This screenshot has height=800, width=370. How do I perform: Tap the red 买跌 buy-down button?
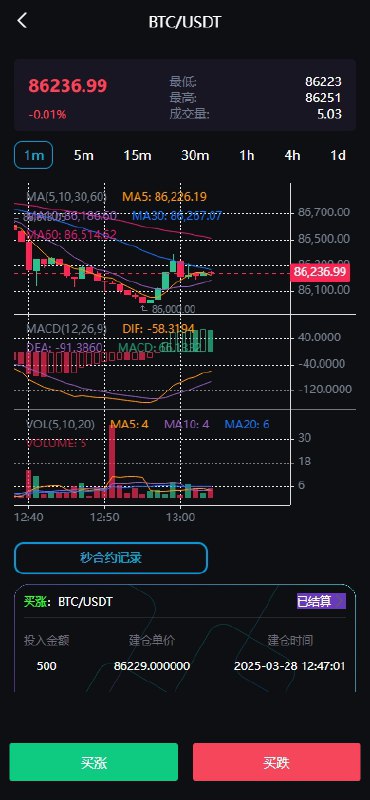[277, 762]
